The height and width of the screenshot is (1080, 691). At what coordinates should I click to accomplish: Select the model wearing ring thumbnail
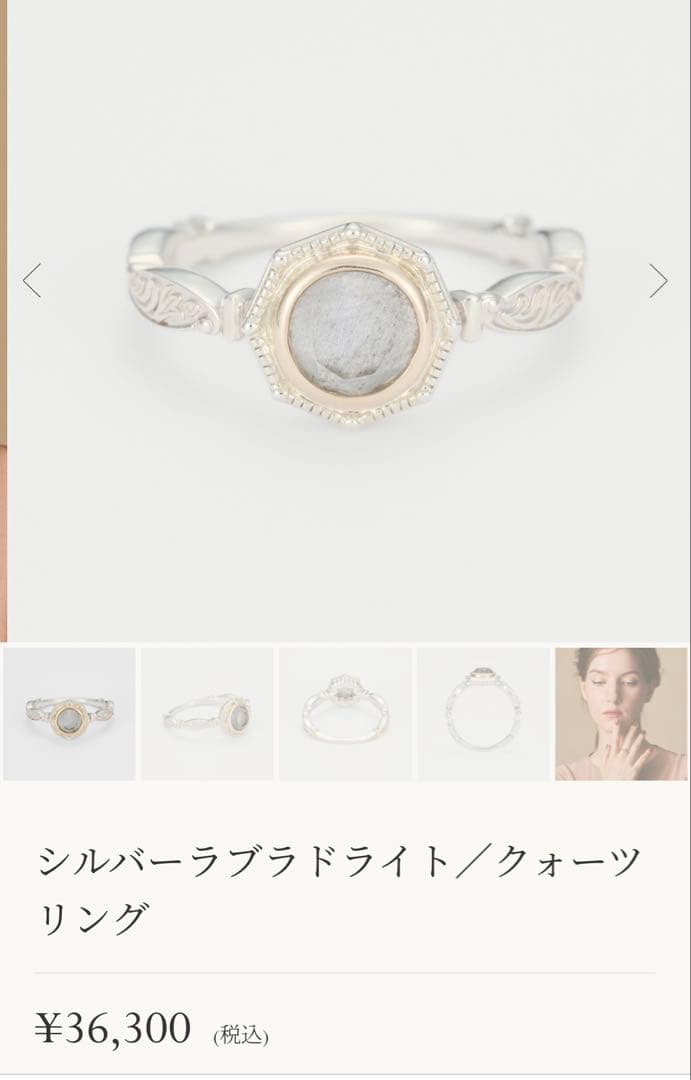click(x=621, y=714)
